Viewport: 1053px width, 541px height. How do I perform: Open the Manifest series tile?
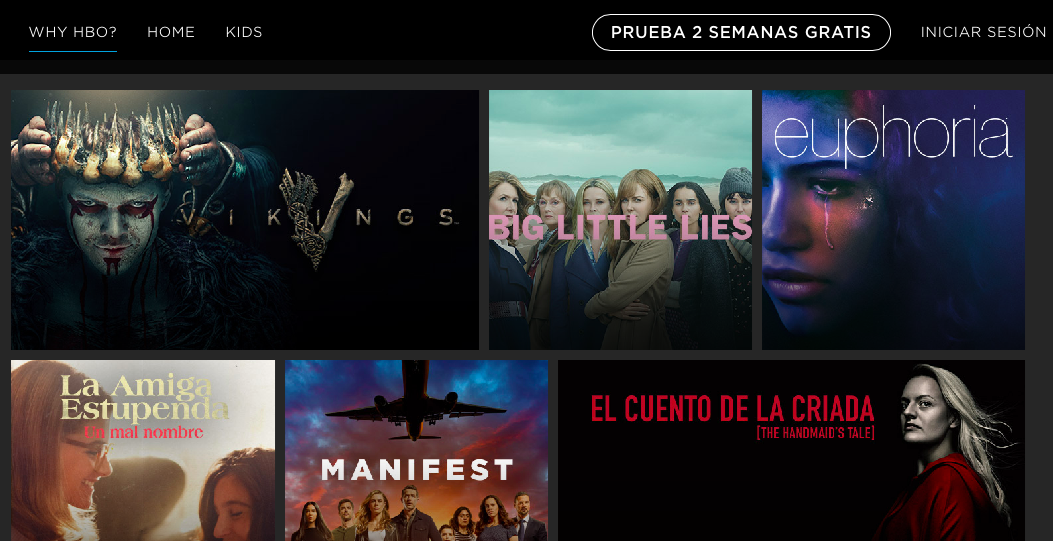tap(416, 450)
